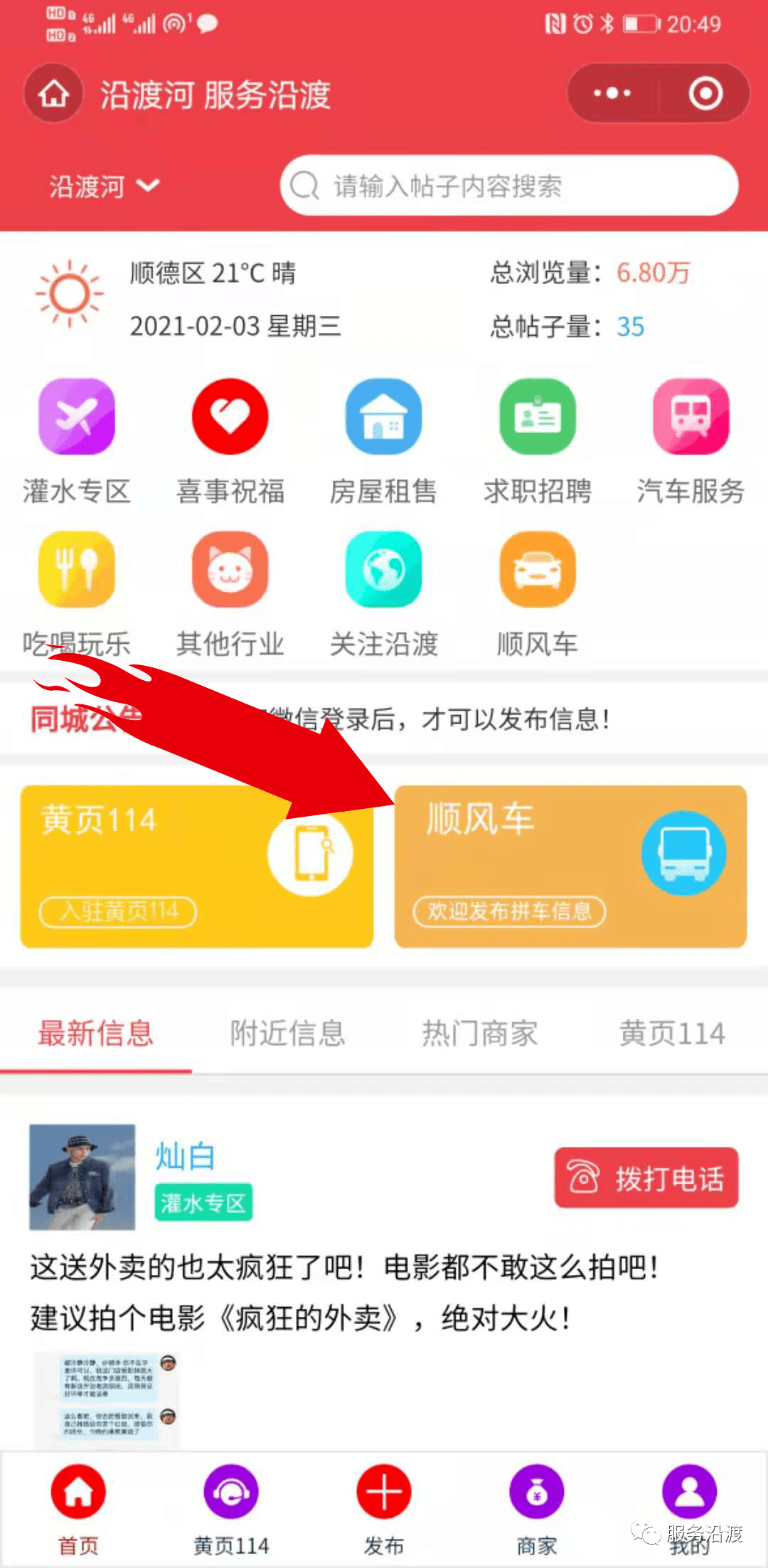Switch to the 附近信息 tab

tap(287, 1033)
